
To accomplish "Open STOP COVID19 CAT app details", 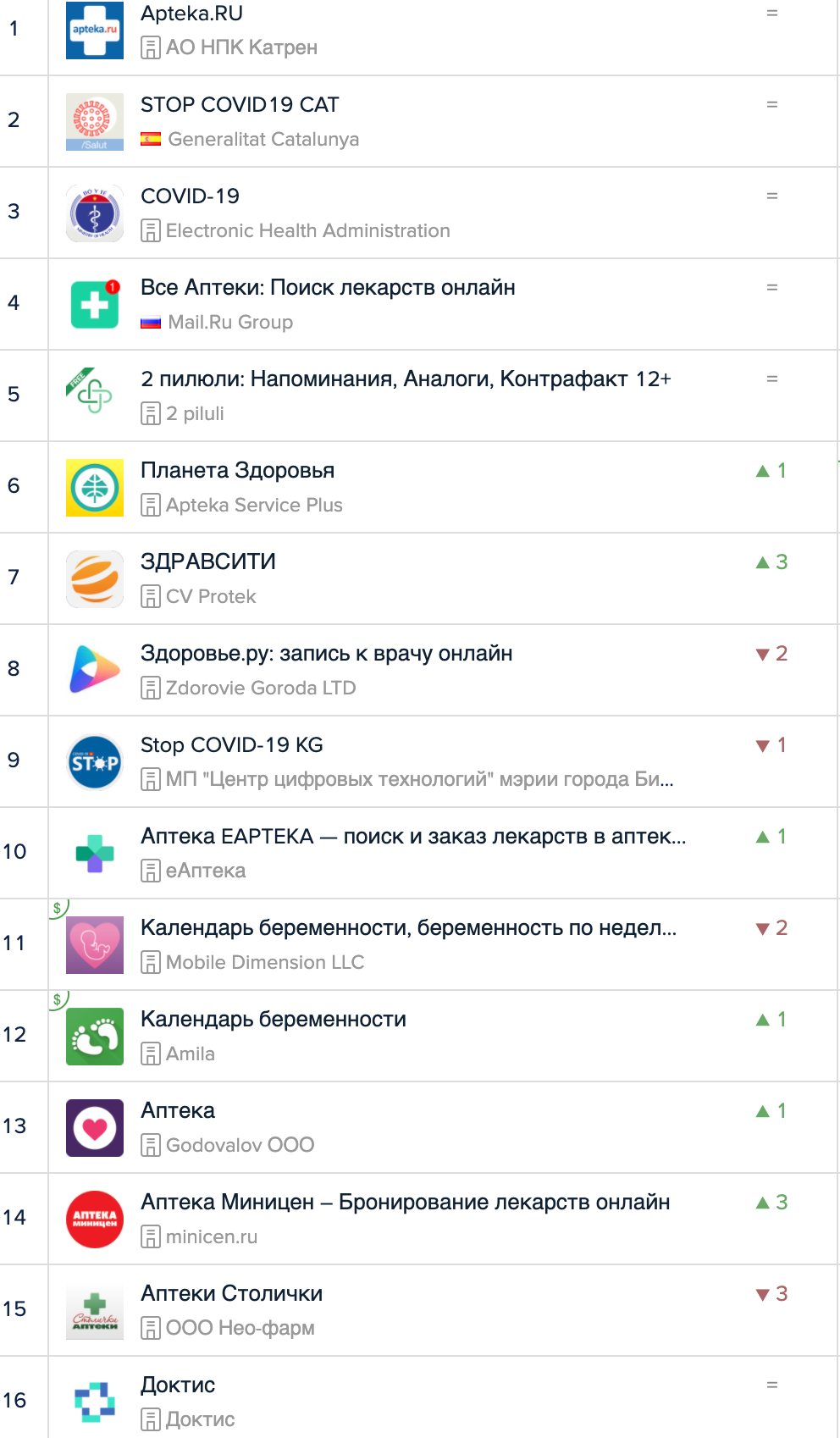I will point(240,105).
